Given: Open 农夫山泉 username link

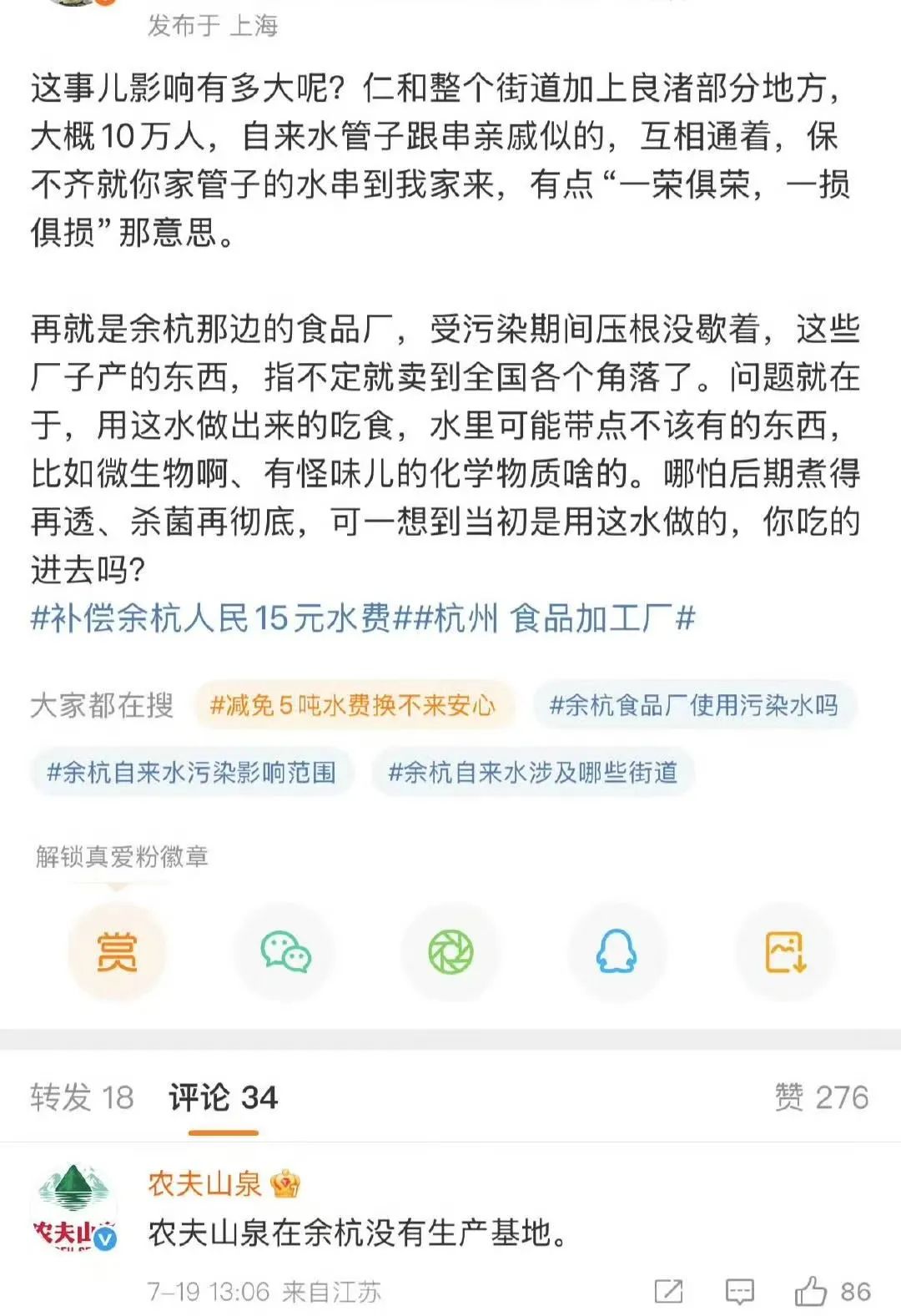Looking at the screenshot, I should pos(205,1183).
